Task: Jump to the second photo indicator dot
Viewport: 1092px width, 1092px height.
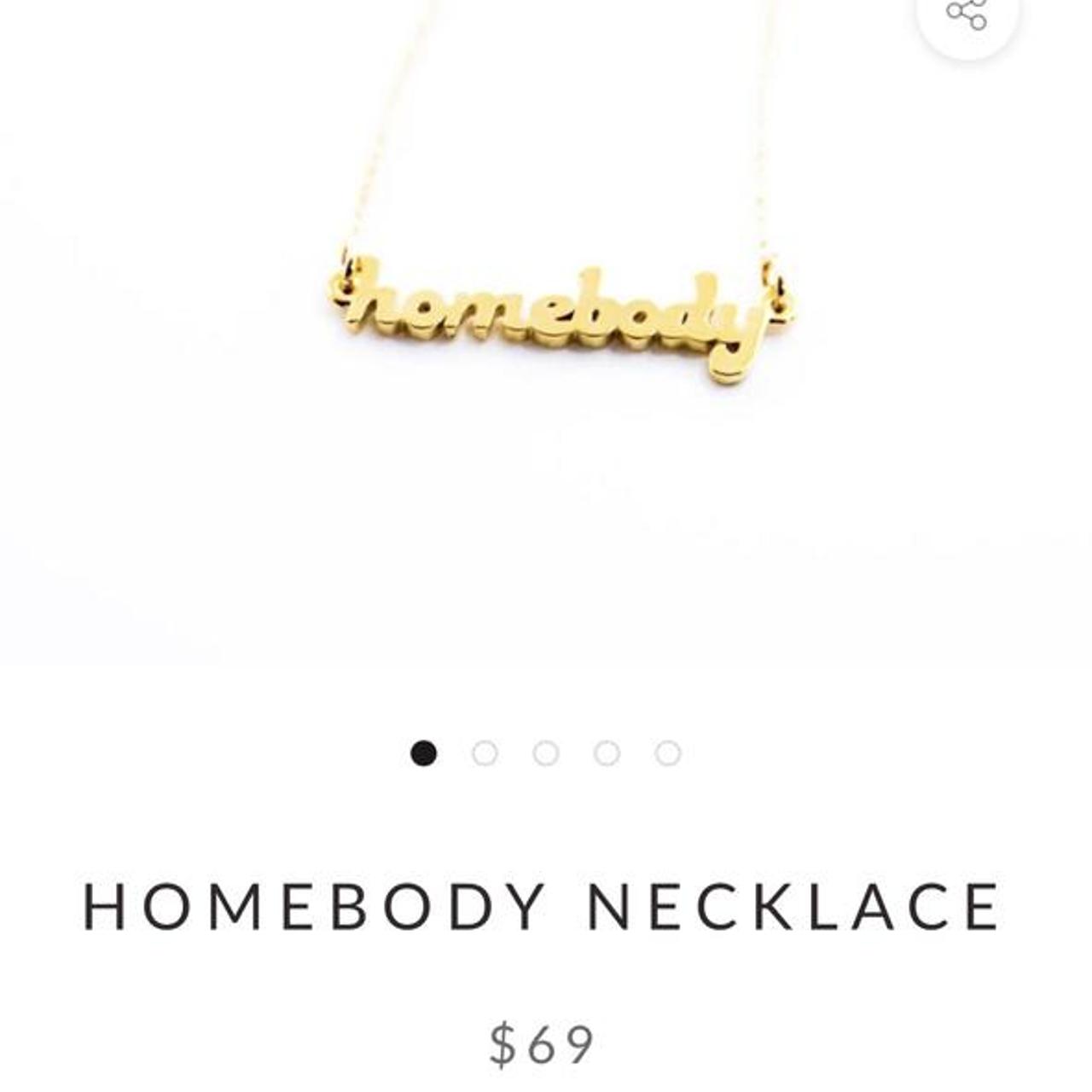Action: click(485, 753)
